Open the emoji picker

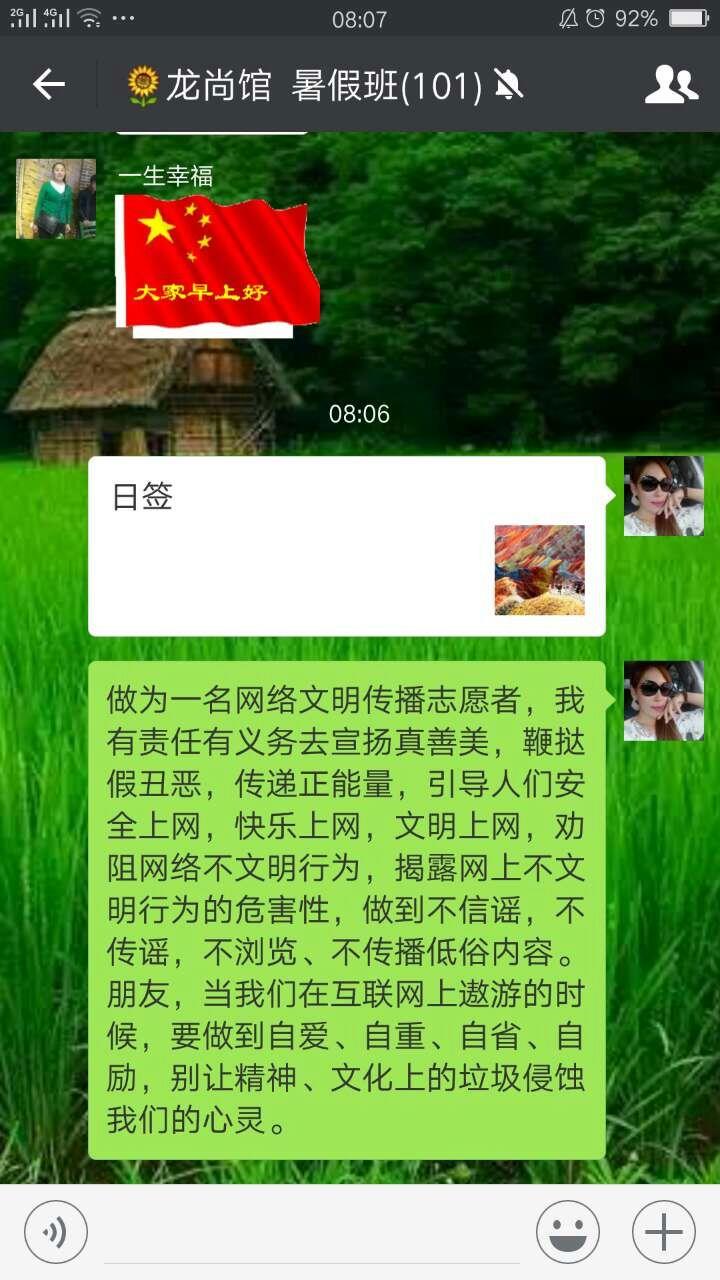(568, 1232)
